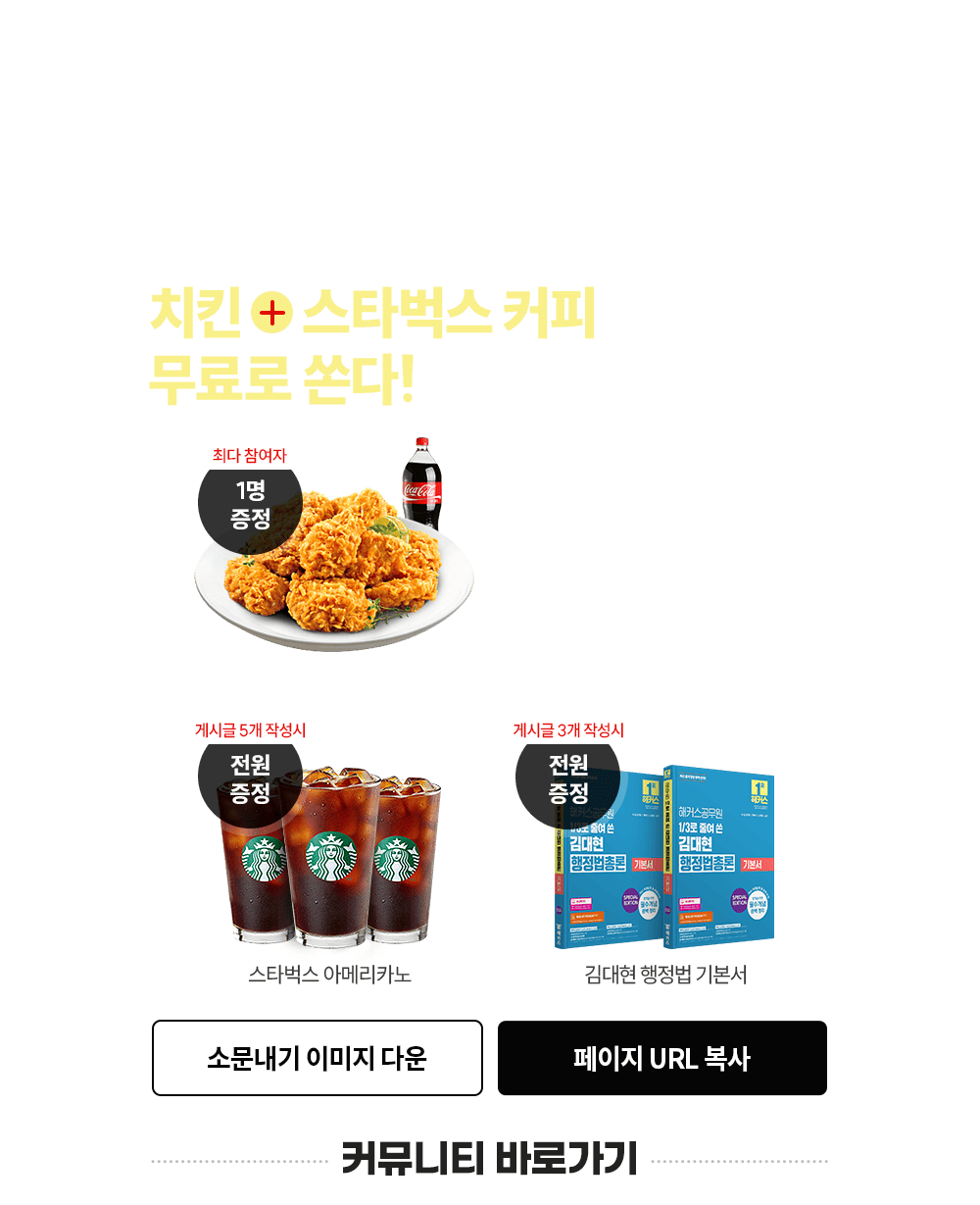Copy the page URL with 페이지 URL 복사
This screenshot has height=1205, width=980.
point(661,1058)
